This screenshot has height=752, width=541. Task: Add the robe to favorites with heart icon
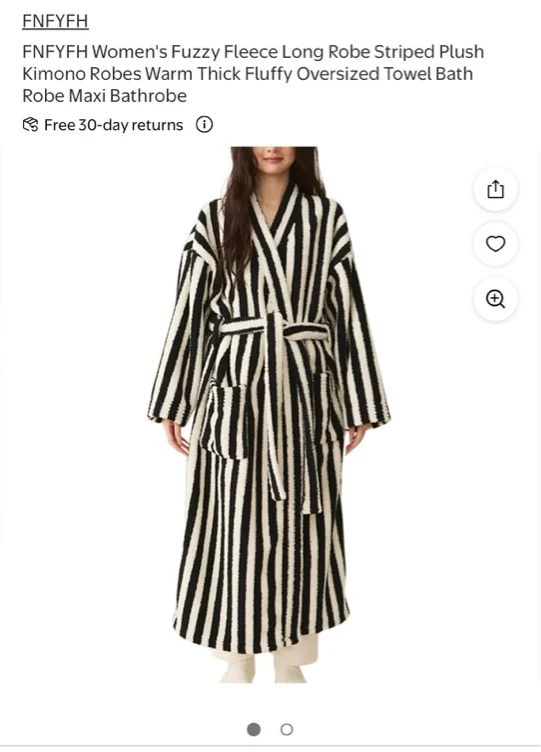click(x=495, y=244)
